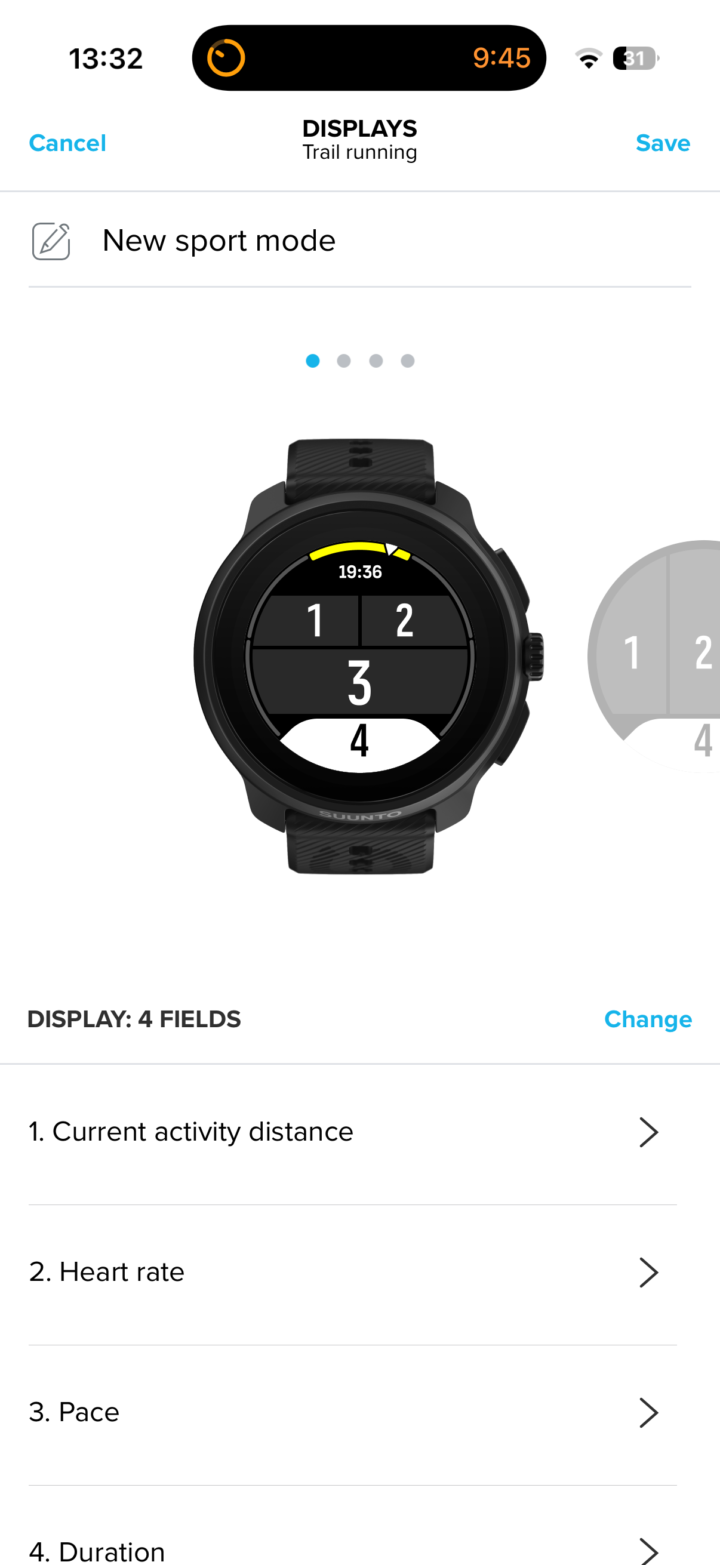Open field 3 Pace
The image size is (720, 1565).
tap(352, 1412)
